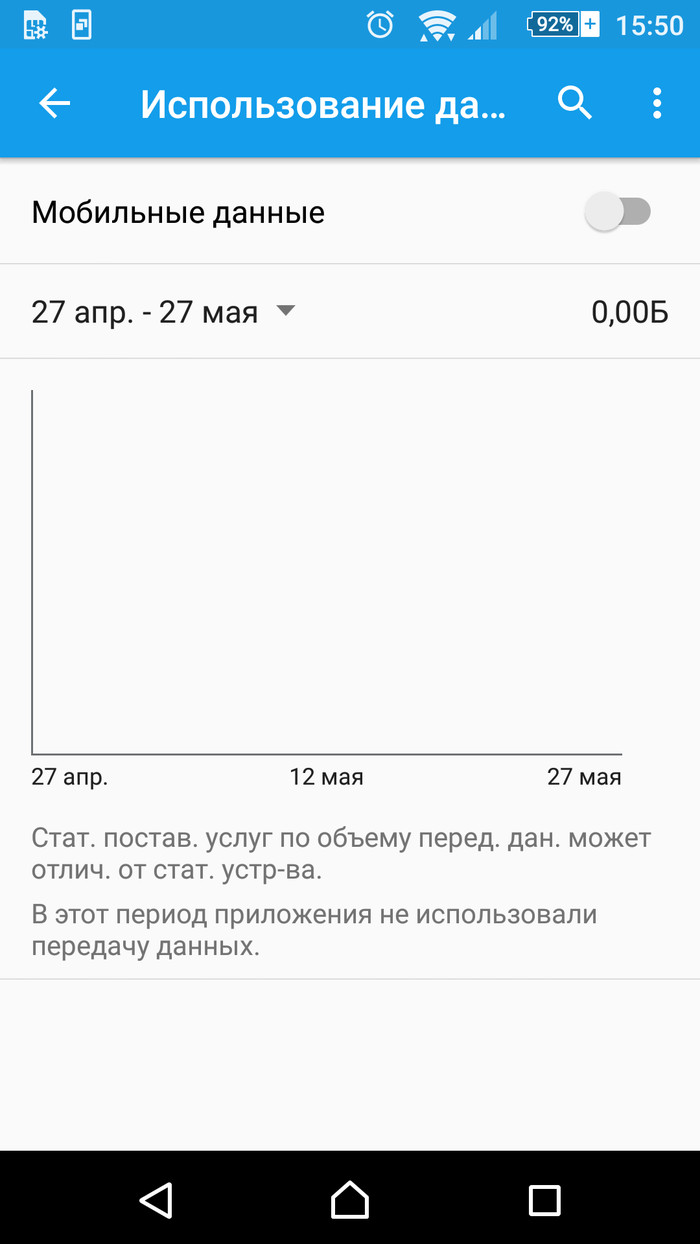Turn on the mobile data switch
Viewport: 700px width, 1244px height.
click(x=618, y=212)
